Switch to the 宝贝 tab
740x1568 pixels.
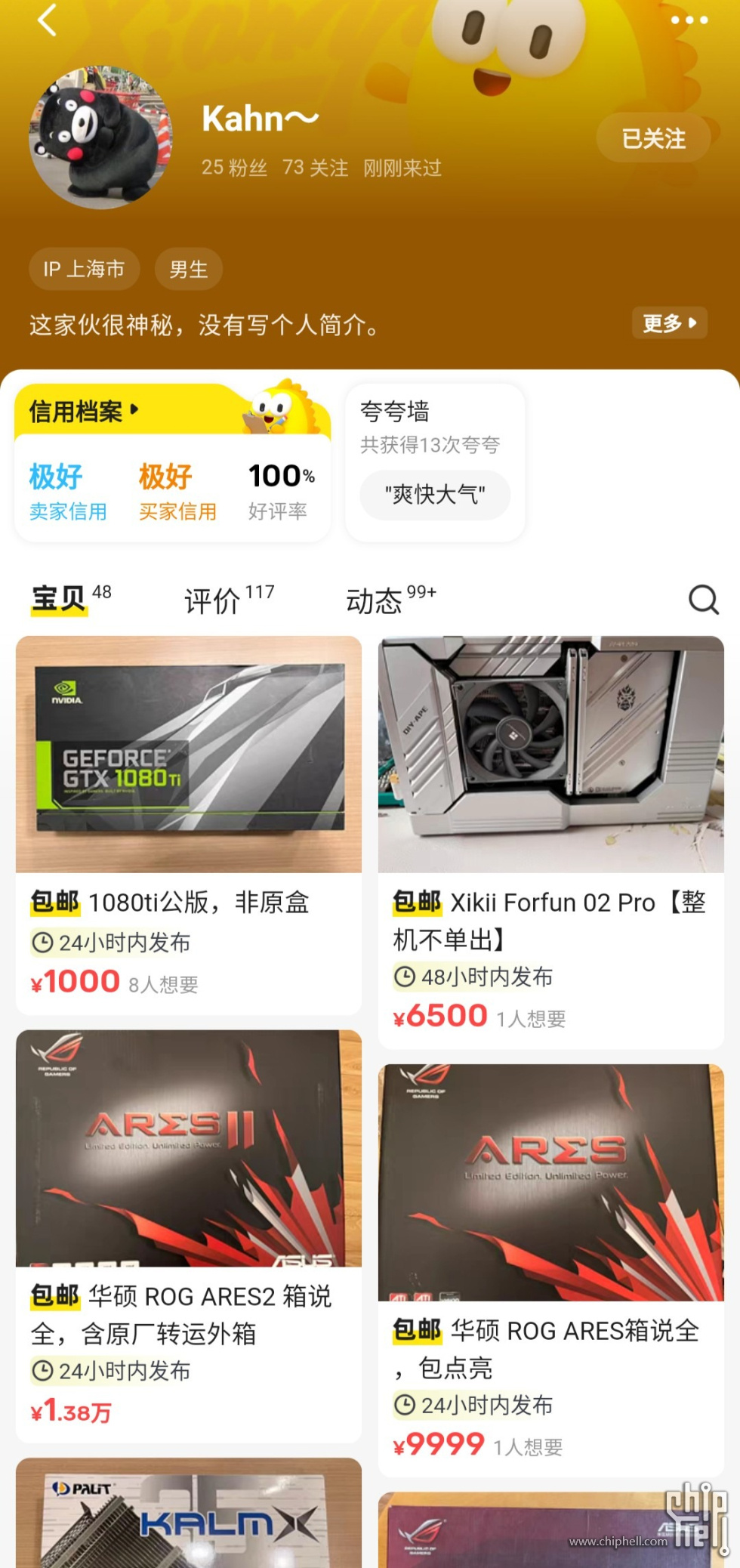coord(59,600)
